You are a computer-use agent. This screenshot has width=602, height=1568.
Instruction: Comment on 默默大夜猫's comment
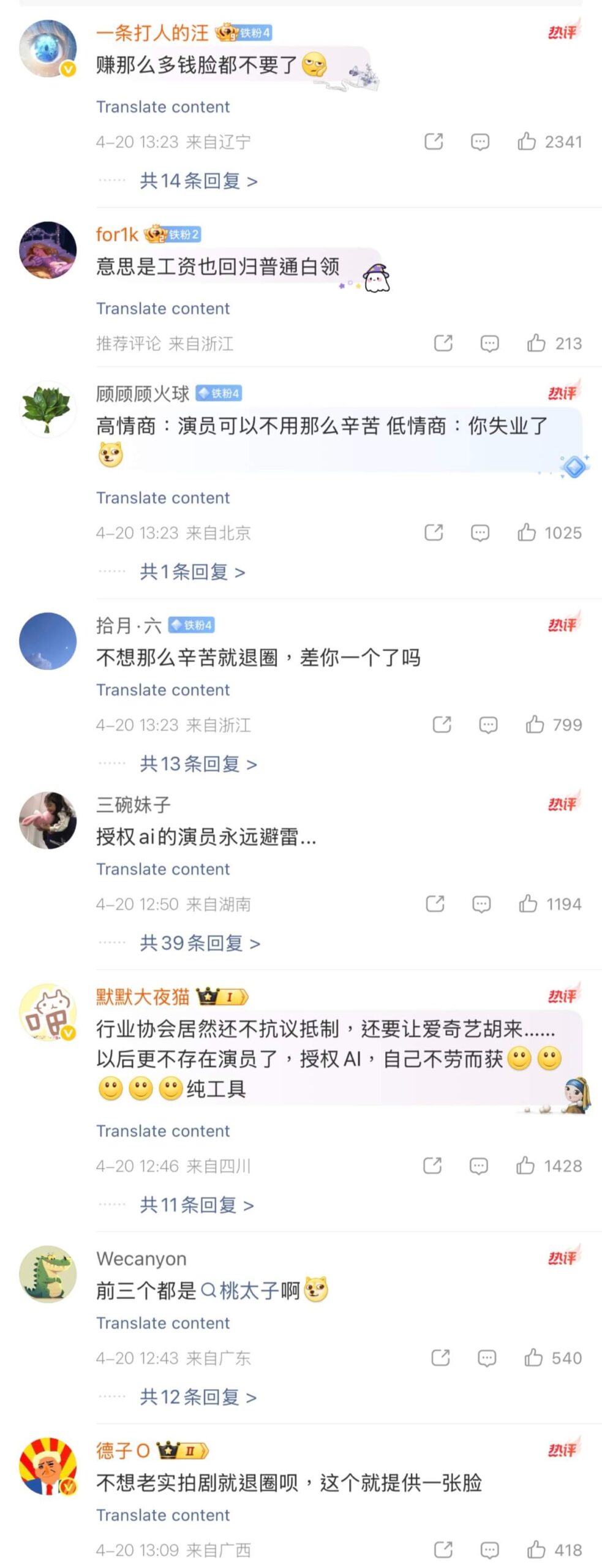coord(478,1166)
